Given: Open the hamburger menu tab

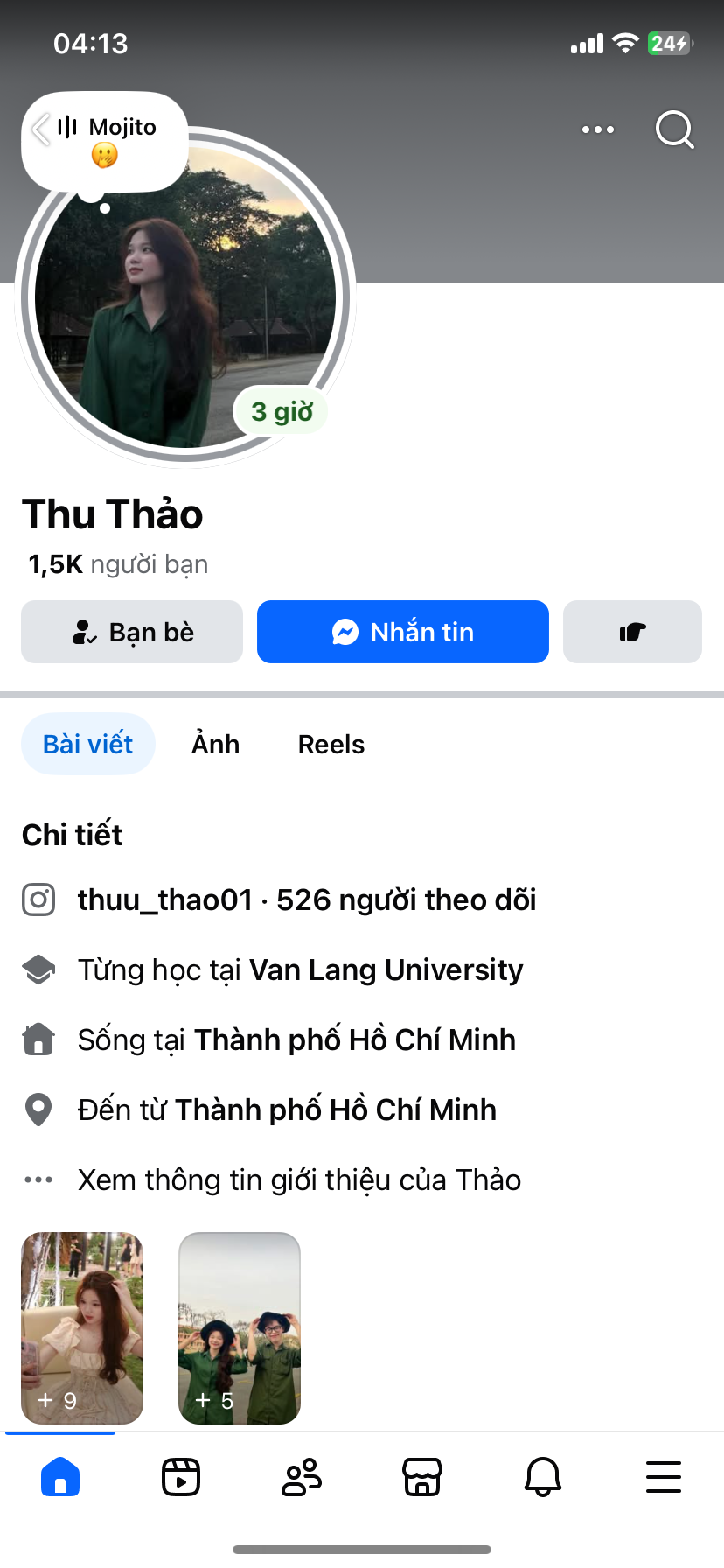Looking at the screenshot, I should (x=664, y=1477).
